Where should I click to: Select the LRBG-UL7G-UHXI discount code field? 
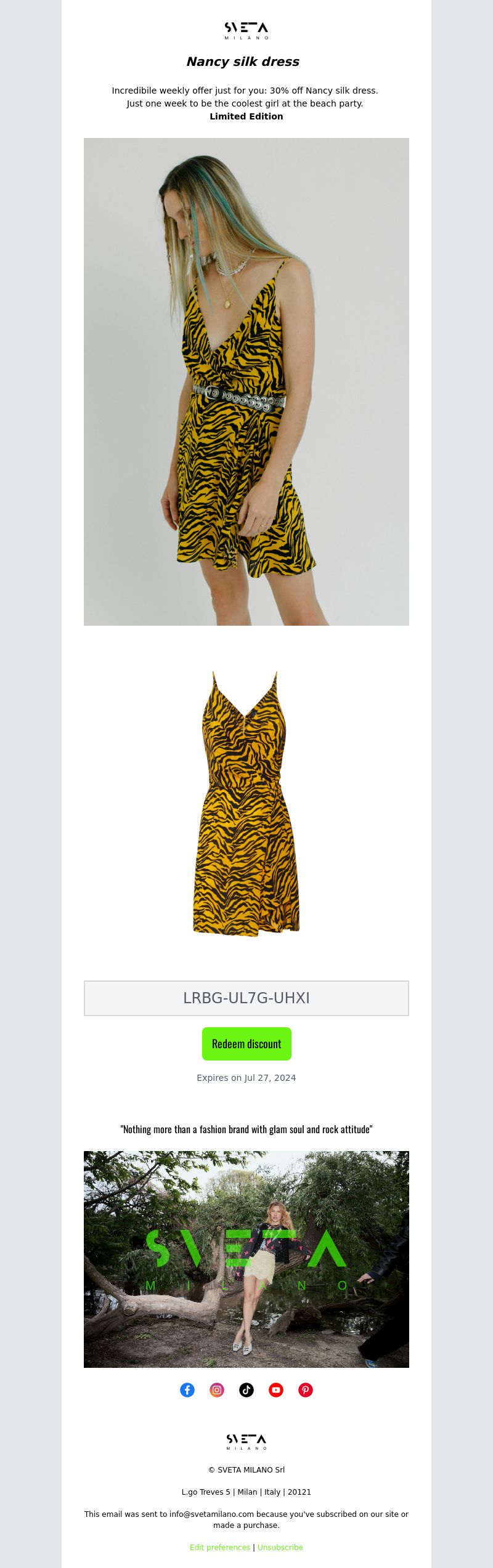pos(246,998)
